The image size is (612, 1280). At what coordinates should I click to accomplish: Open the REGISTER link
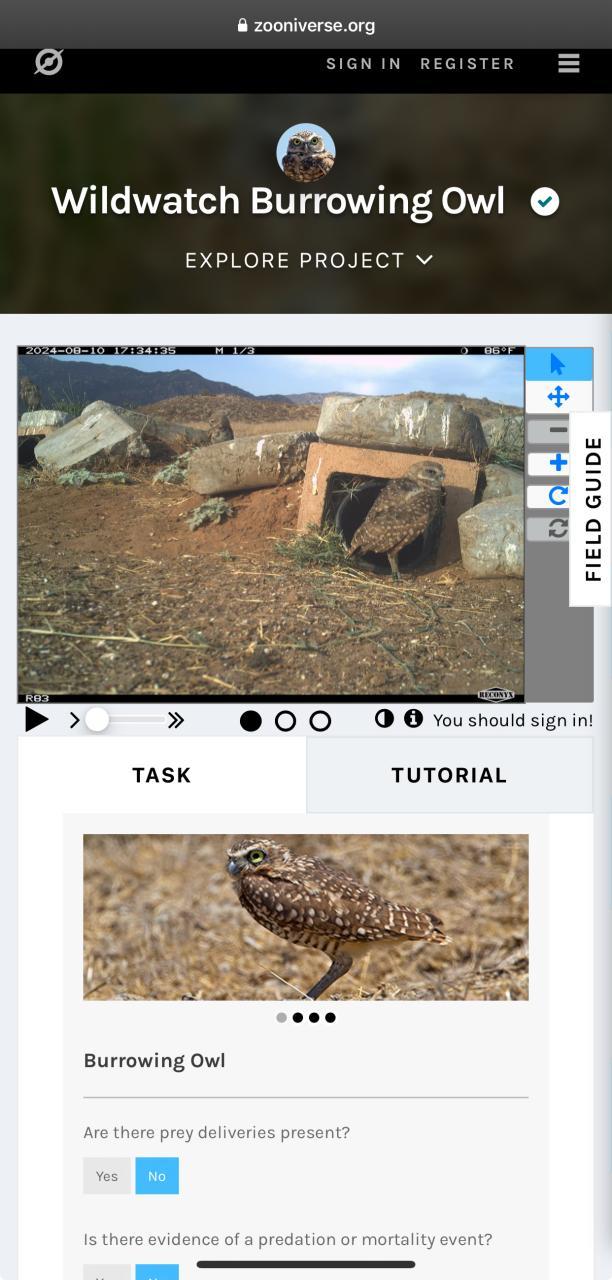coord(467,64)
